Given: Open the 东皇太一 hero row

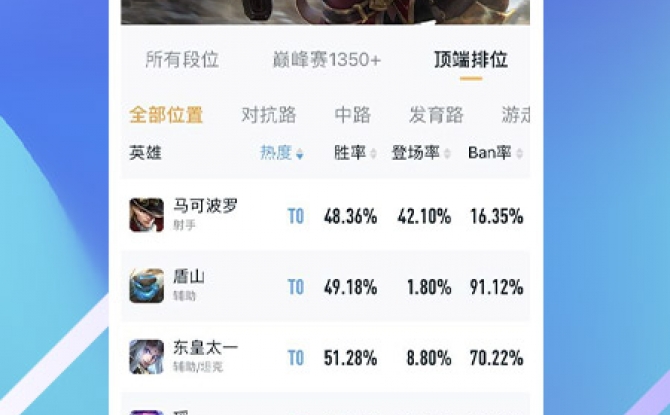Looking at the screenshot, I should coord(325,357).
